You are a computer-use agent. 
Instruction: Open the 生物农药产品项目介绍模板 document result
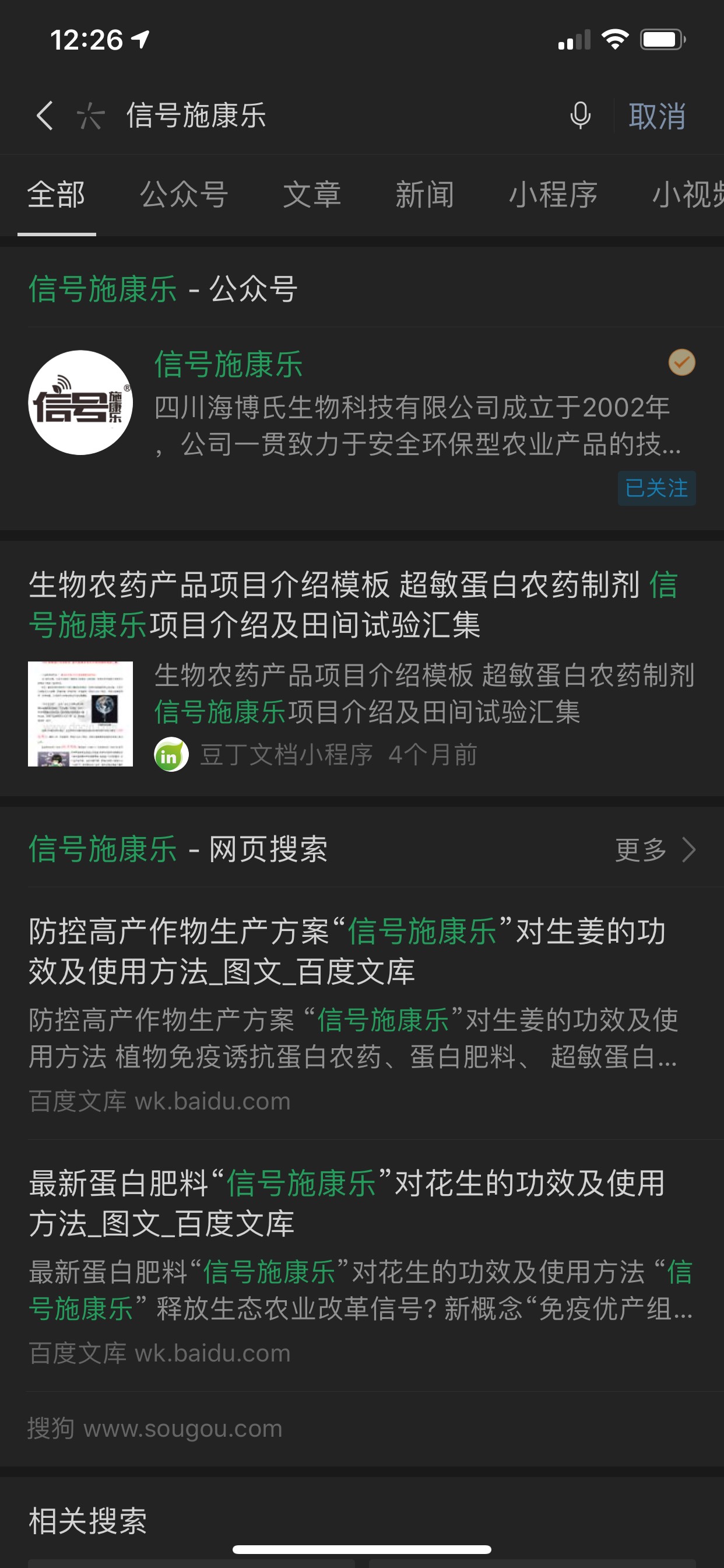click(362, 668)
